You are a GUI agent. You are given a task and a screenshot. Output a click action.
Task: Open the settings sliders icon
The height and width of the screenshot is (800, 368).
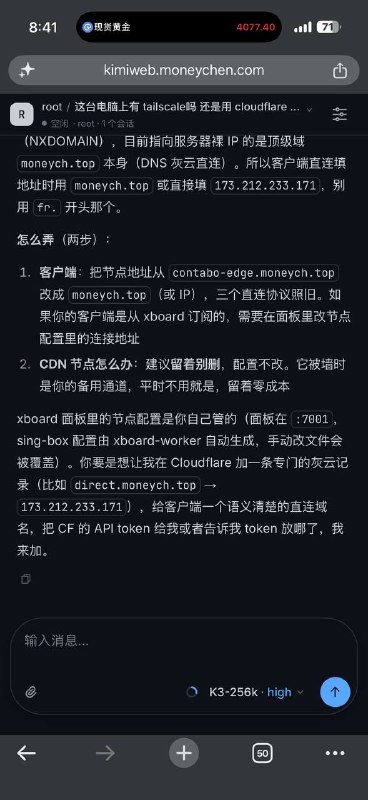coord(339,114)
